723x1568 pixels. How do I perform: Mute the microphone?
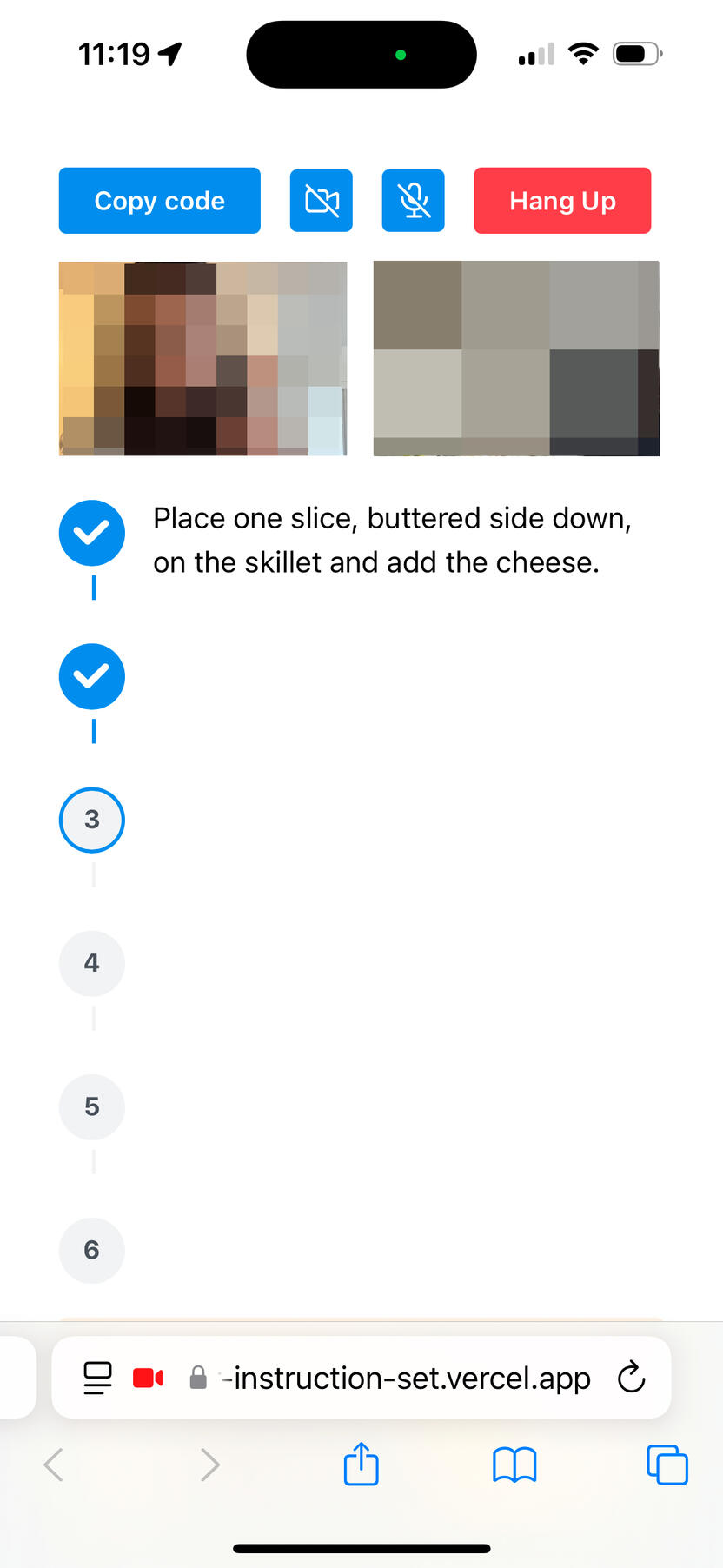(x=414, y=201)
